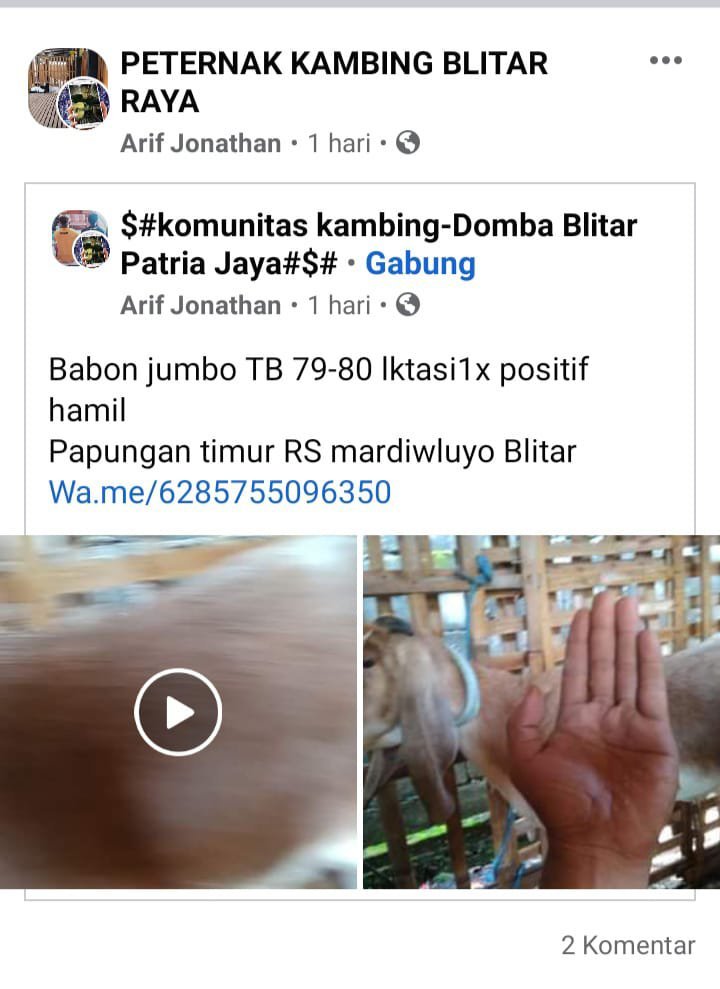Open the photo with the raised hand
The height and width of the screenshot is (989, 720).
pyautogui.click(x=541, y=712)
